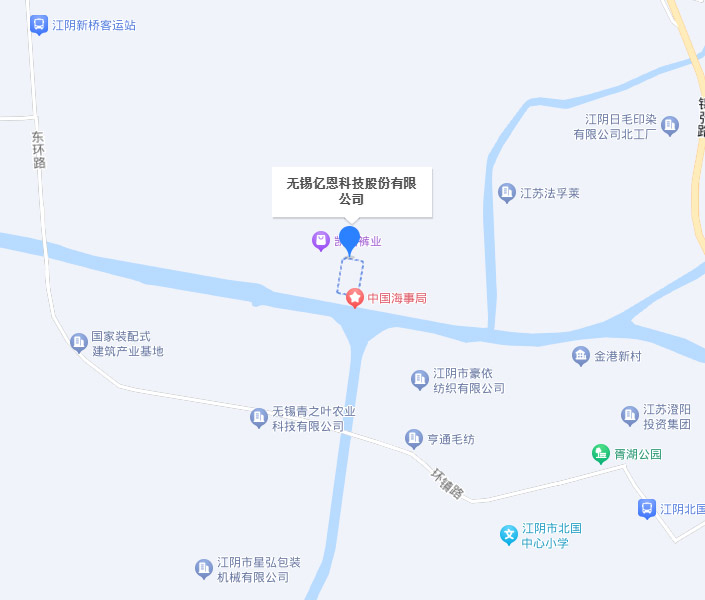Open the 菁湖公园 park marker
The height and width of the screenshot is (600, 705).
[600, 453]
